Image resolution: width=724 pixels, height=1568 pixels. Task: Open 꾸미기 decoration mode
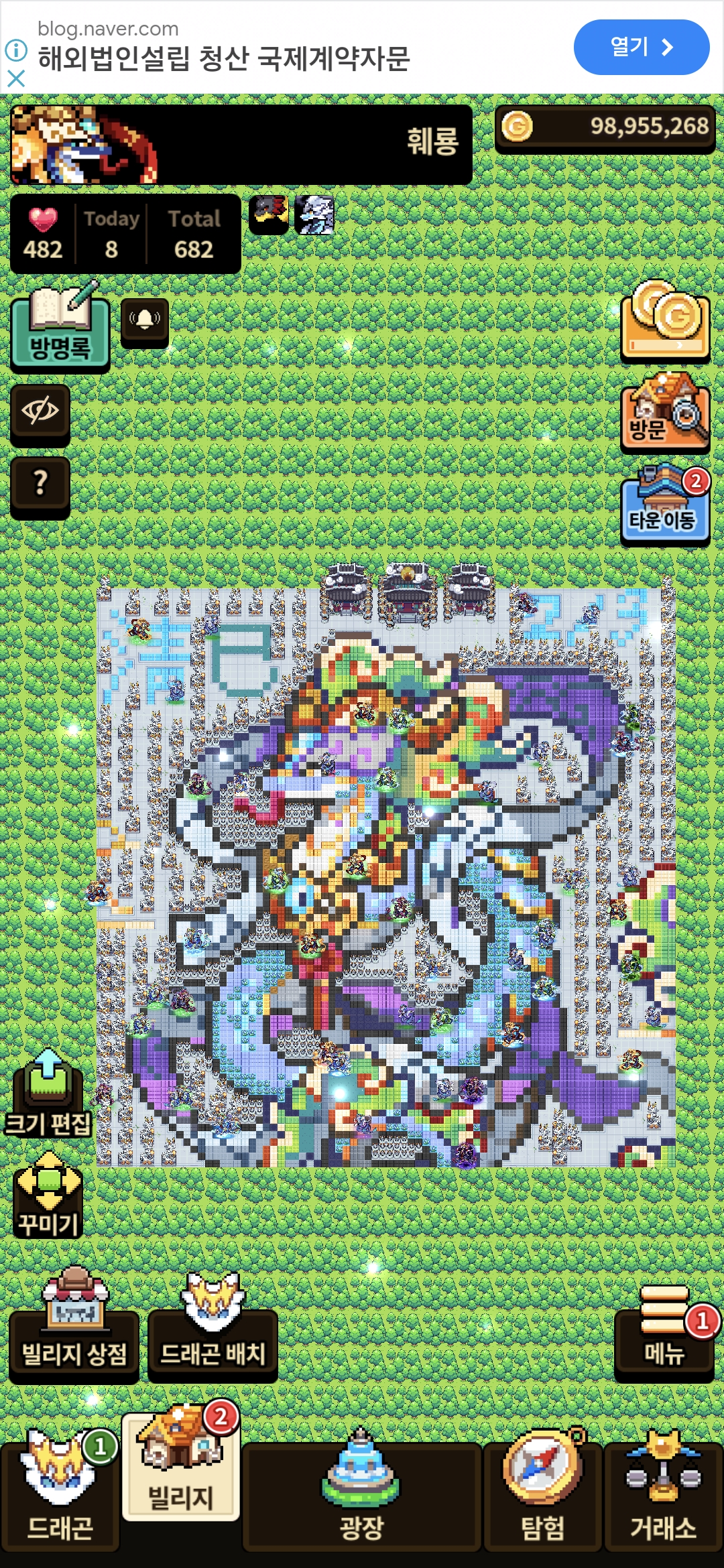[48, 1194]
